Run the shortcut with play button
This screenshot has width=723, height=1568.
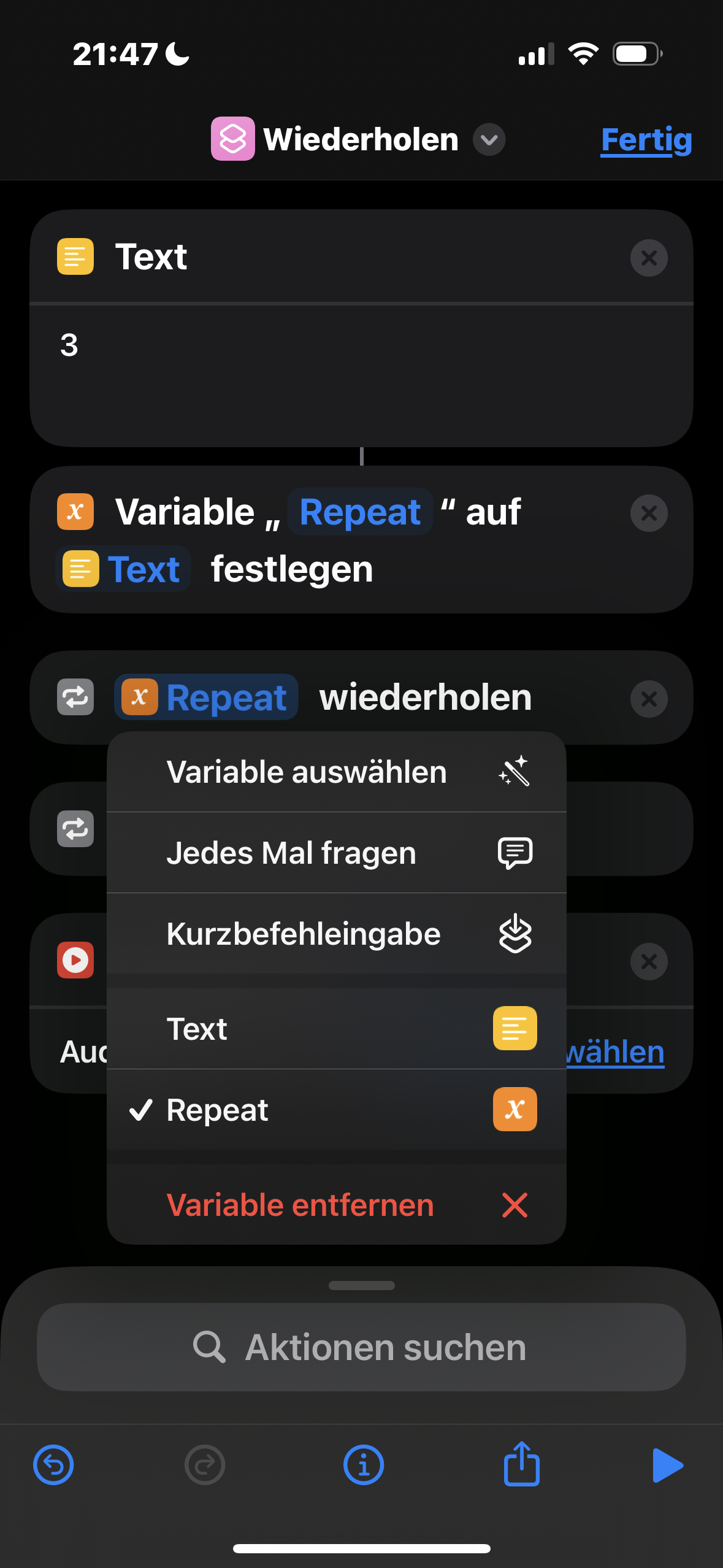(667, 1465)
